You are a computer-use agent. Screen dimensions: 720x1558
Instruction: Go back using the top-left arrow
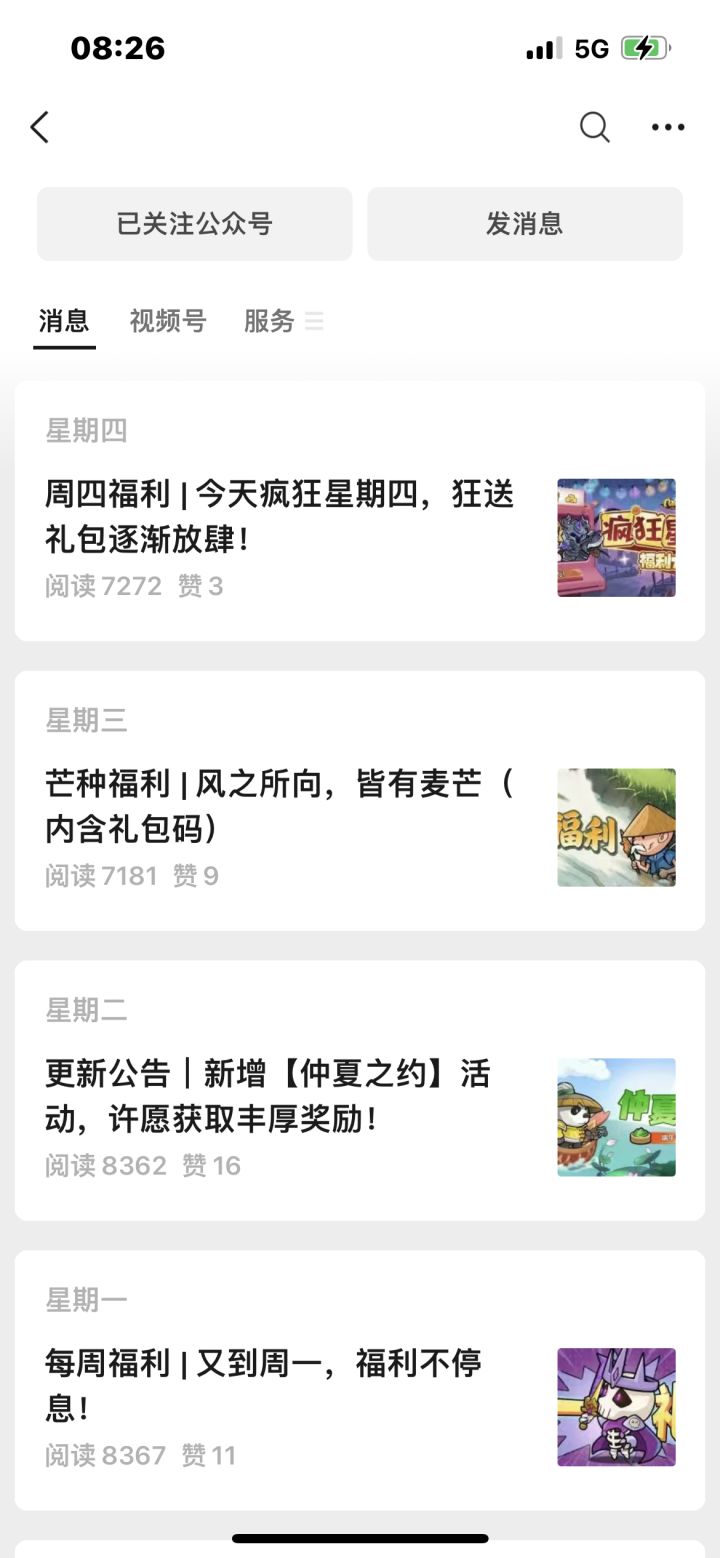[40, 127]
